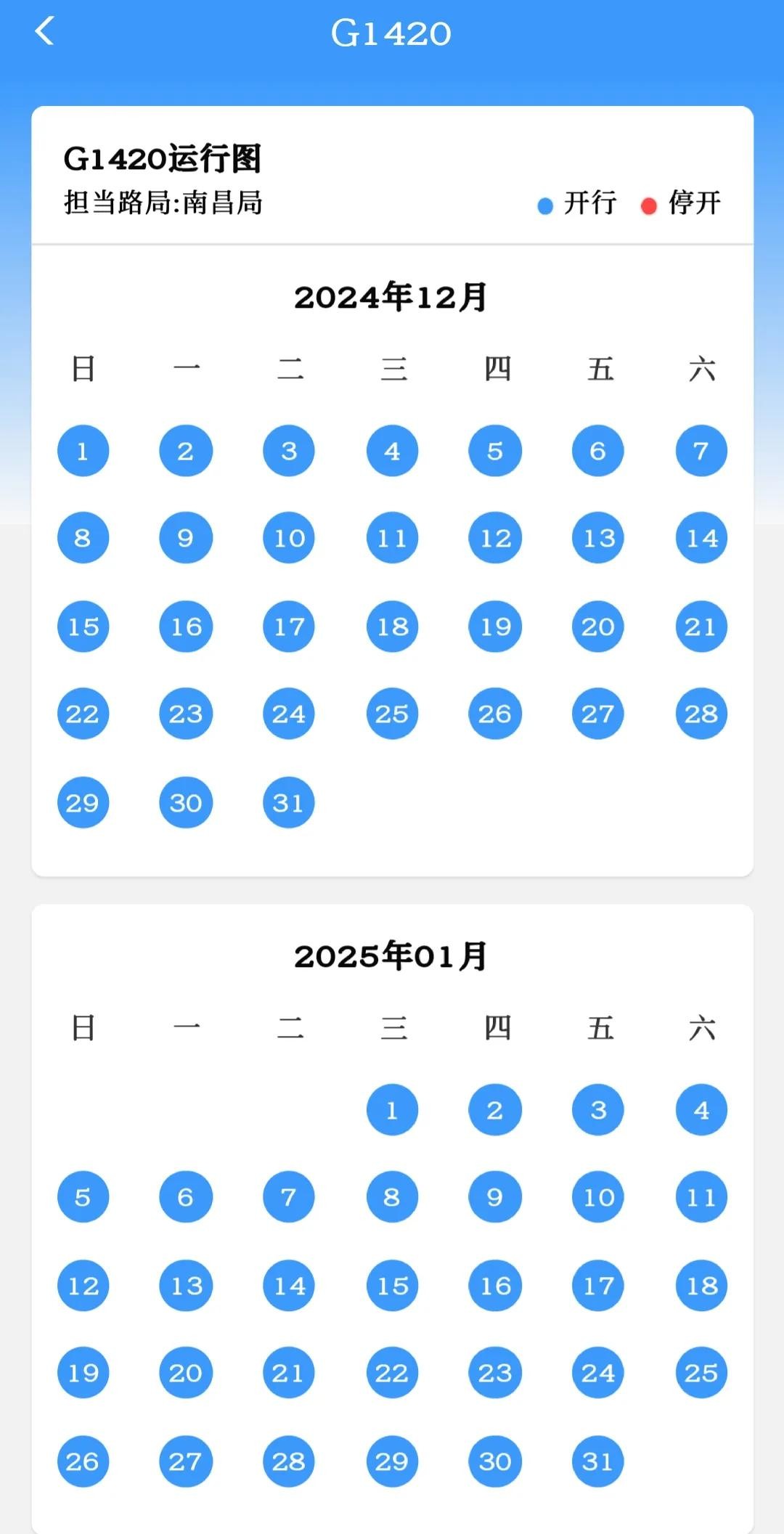The width and height of the screenshot is (784, 1534).
Task: Go back from the G1420 page
Action: (x=45, y=32)
